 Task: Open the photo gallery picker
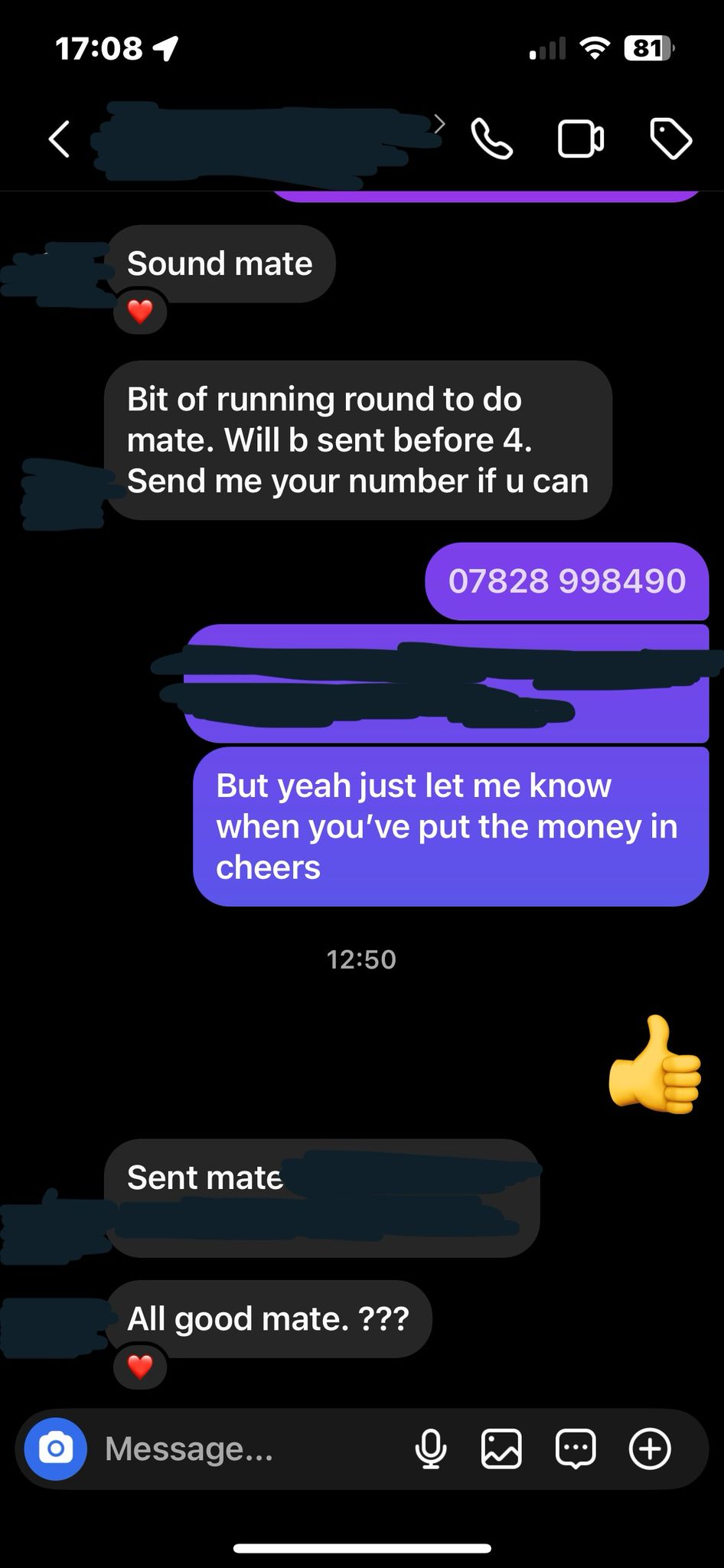(x=501, y=1449)
